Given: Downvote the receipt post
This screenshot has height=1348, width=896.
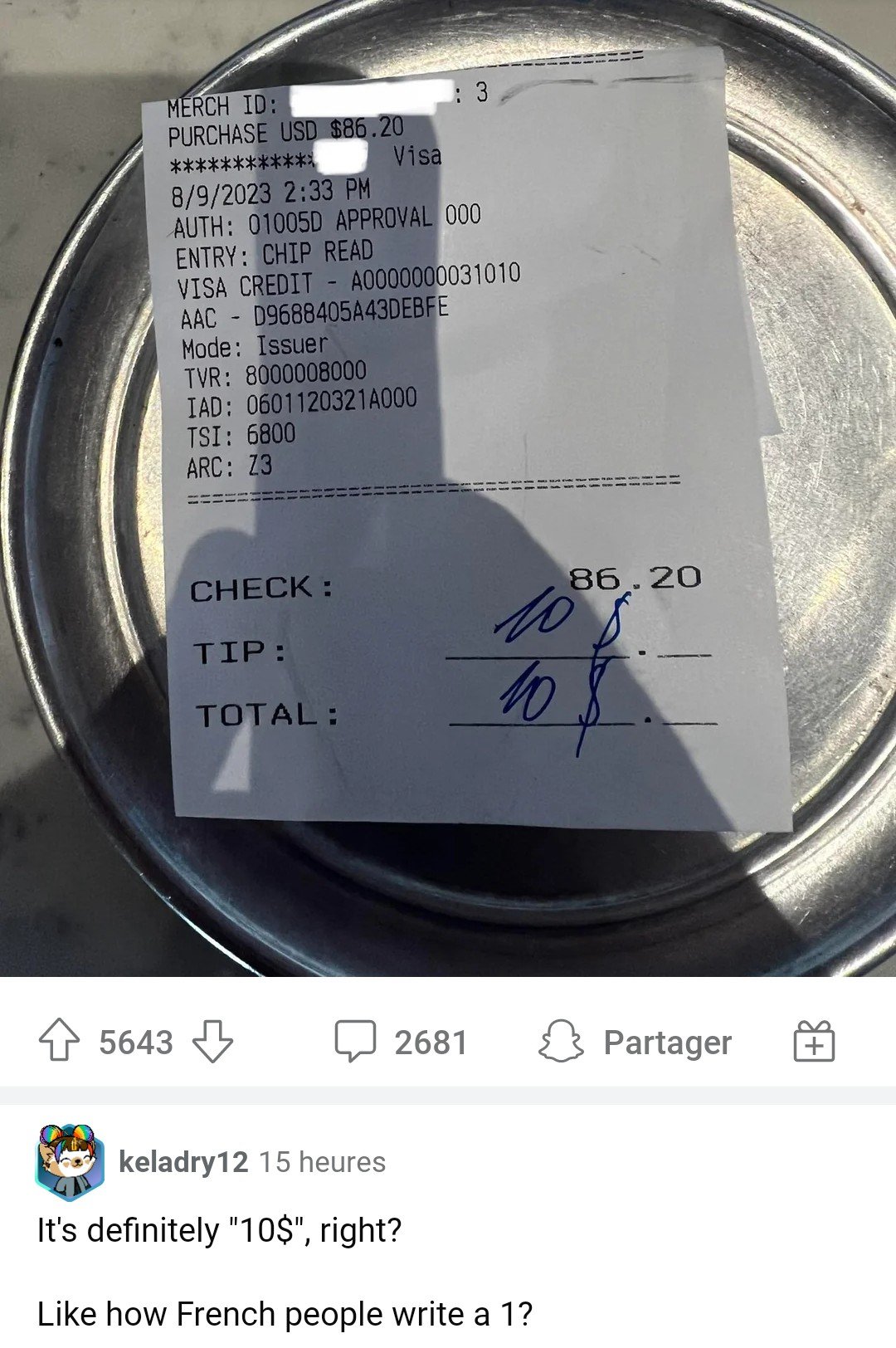Looking at the screenshot, I should point(213,1041).
